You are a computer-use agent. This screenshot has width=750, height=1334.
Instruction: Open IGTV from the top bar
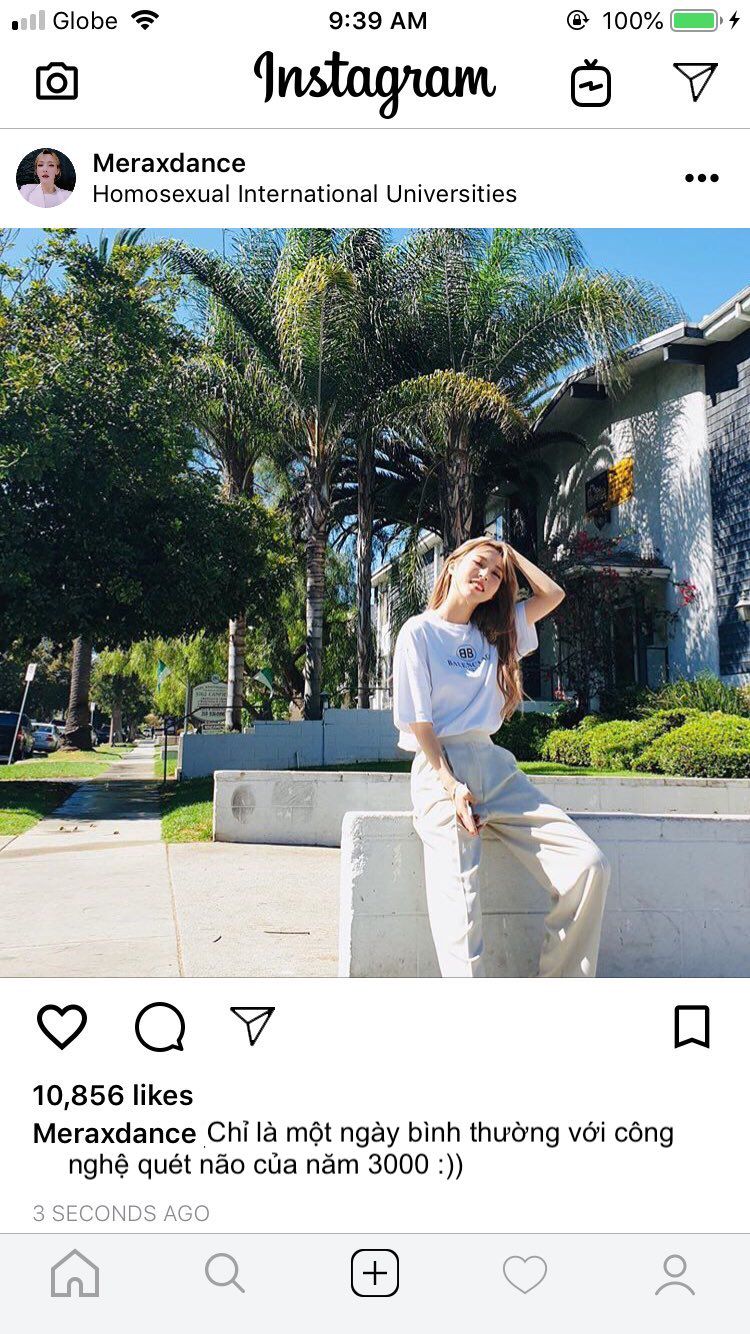[x=590, y=82]
